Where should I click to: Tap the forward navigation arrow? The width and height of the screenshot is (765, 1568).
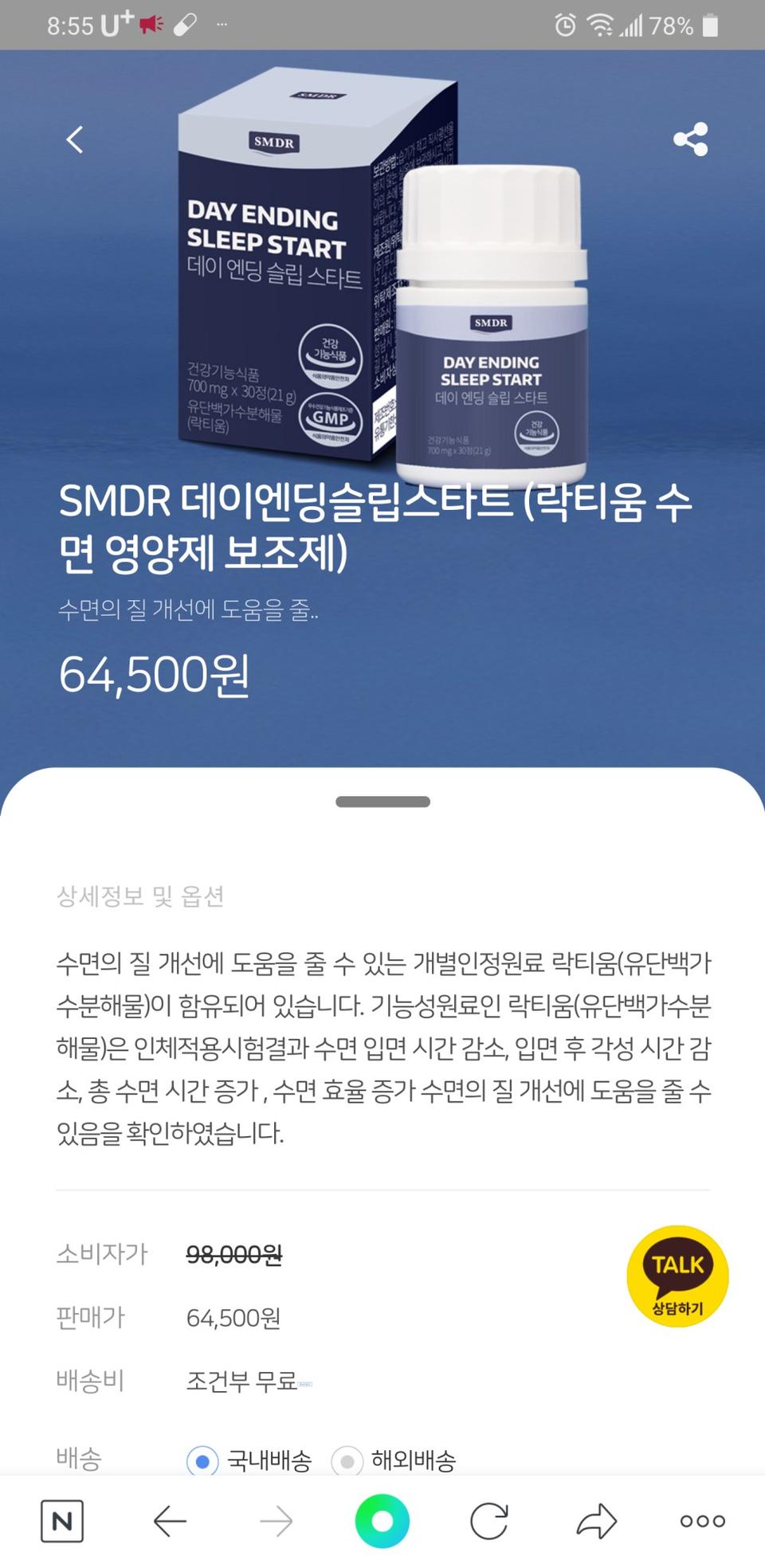pos(276,1519)
